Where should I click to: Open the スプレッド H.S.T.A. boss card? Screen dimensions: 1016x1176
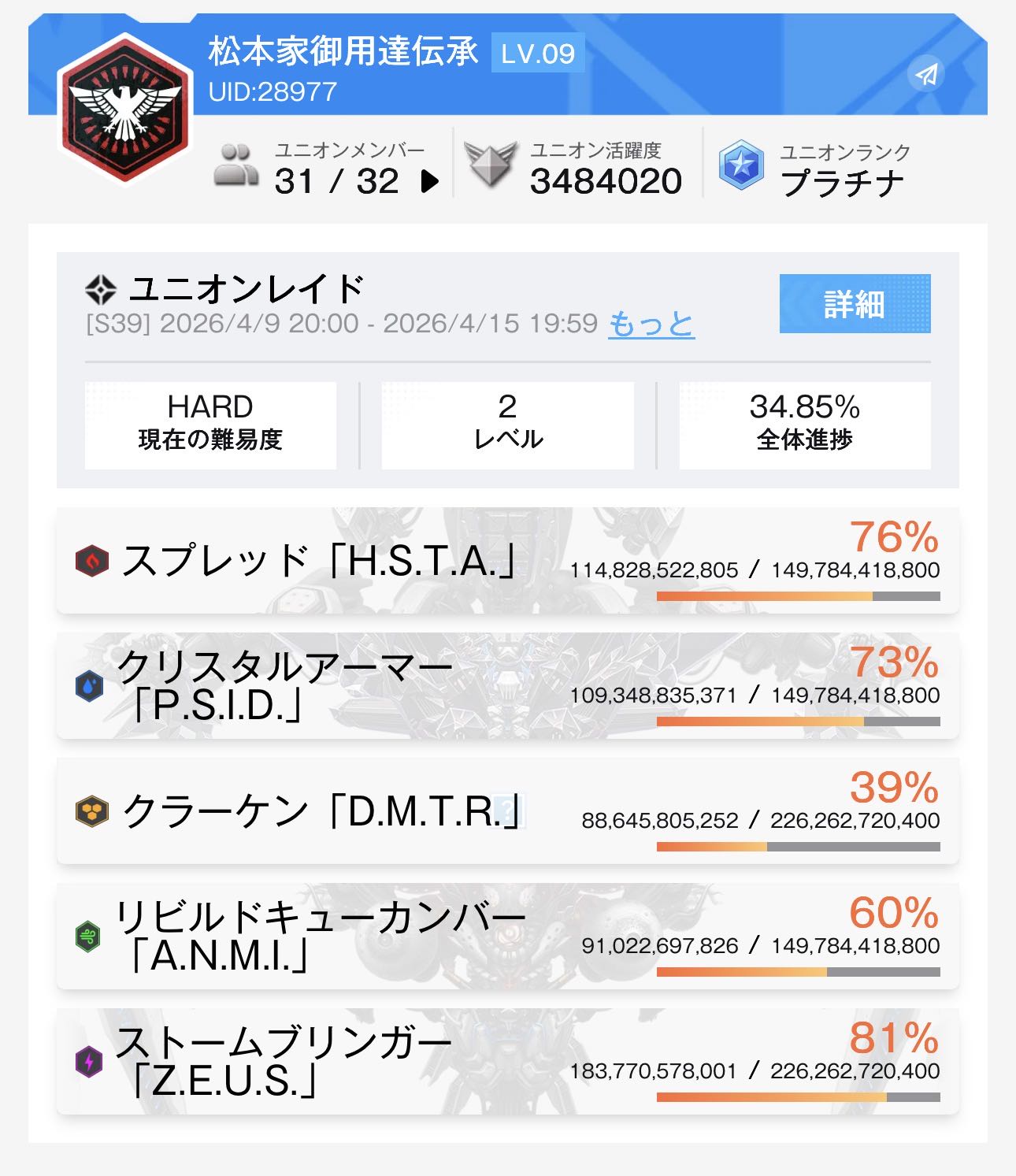click(x=507, y=561)
